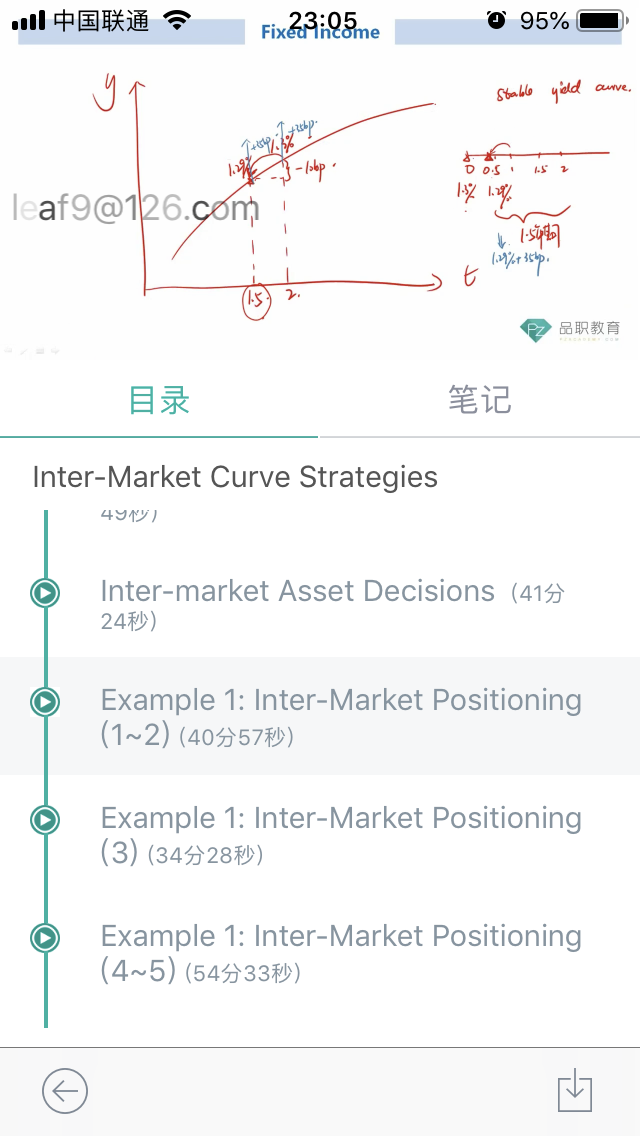Select the 目录 tab
640x1136 pixels.
coord(159,399)
